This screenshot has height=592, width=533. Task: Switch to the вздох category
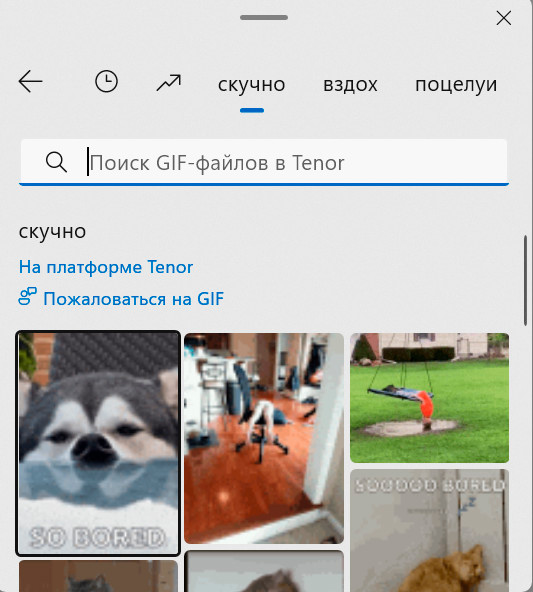click(x=350, y=85)
